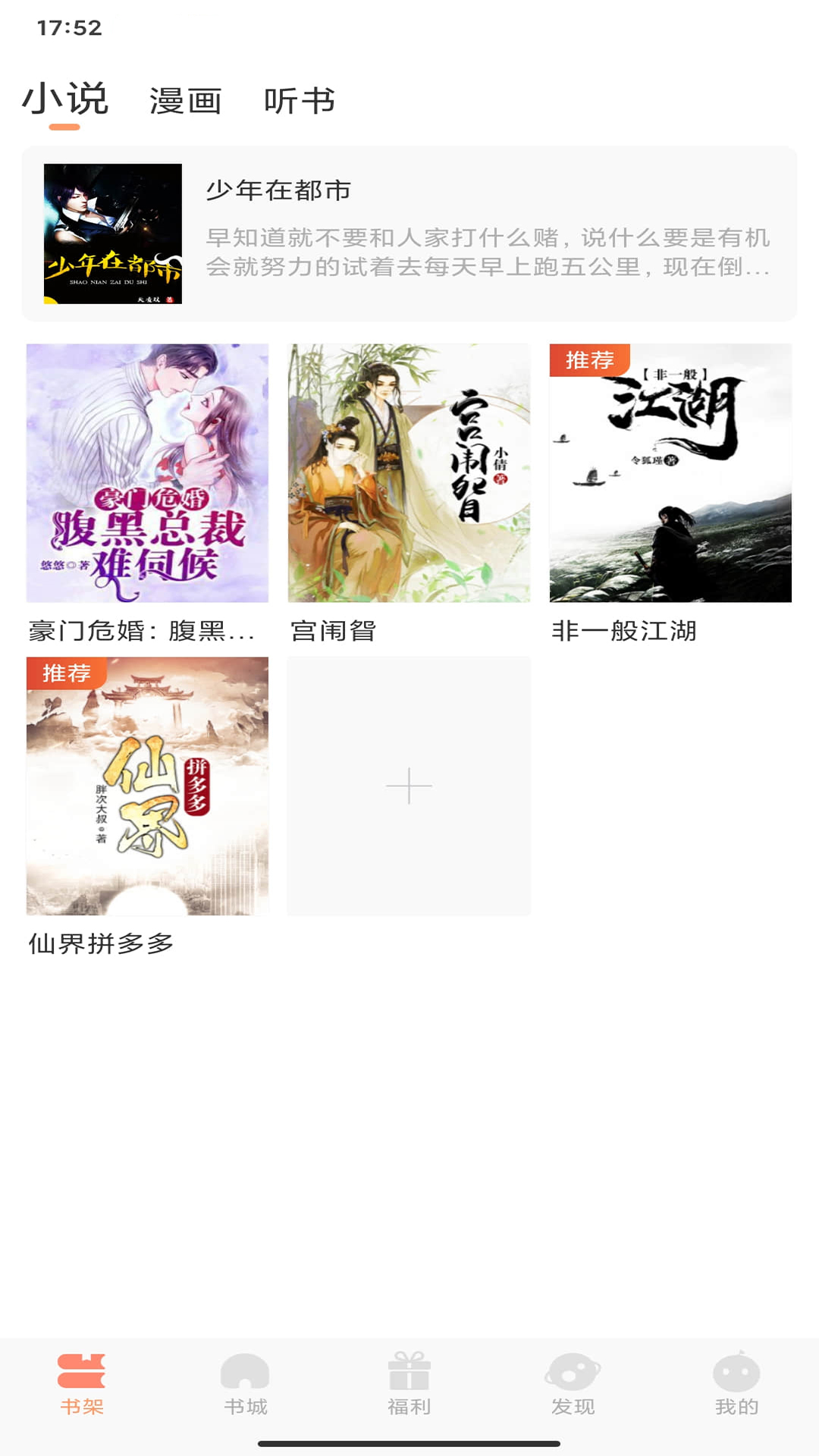Tap the 少年在都市 cover image

pos(114,232)
